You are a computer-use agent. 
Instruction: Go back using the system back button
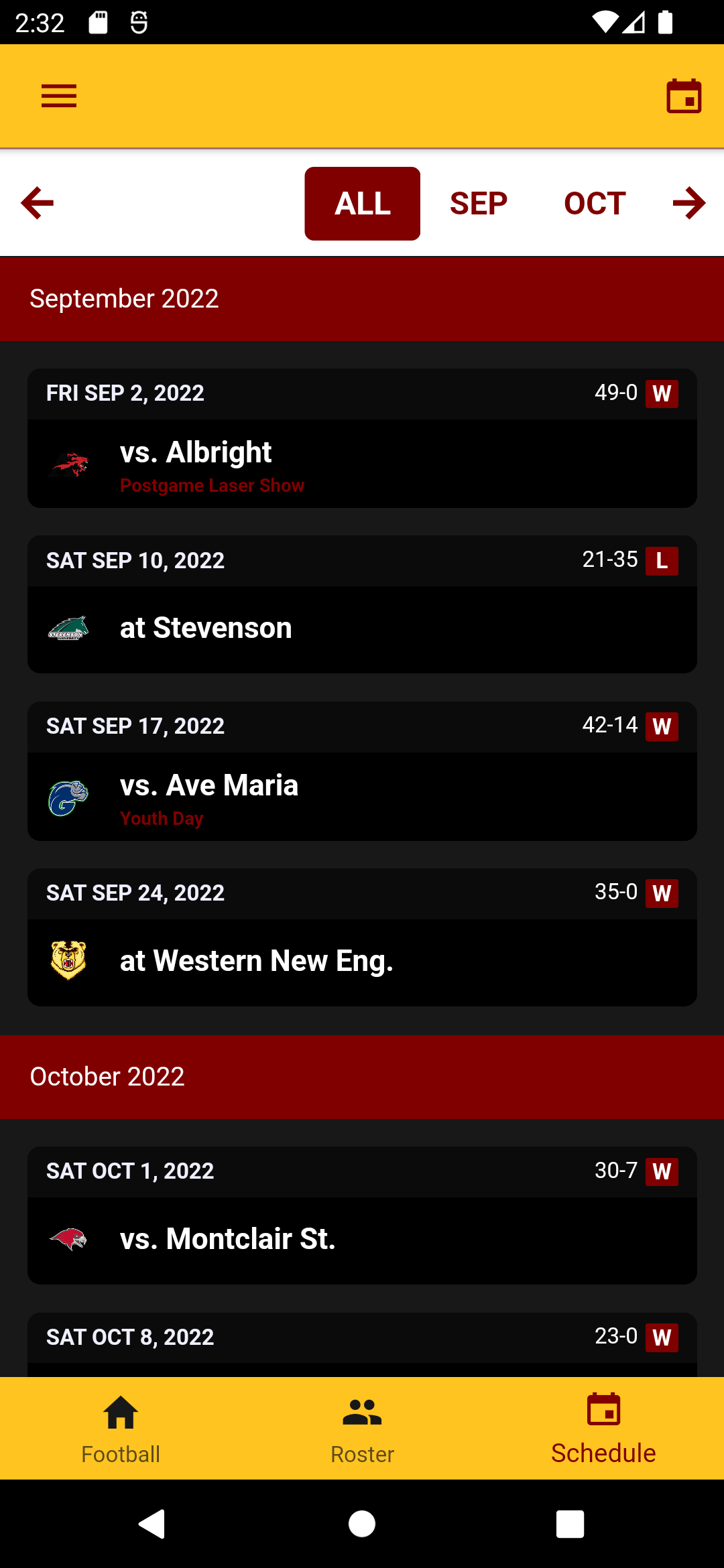(x=152, y=1524)
